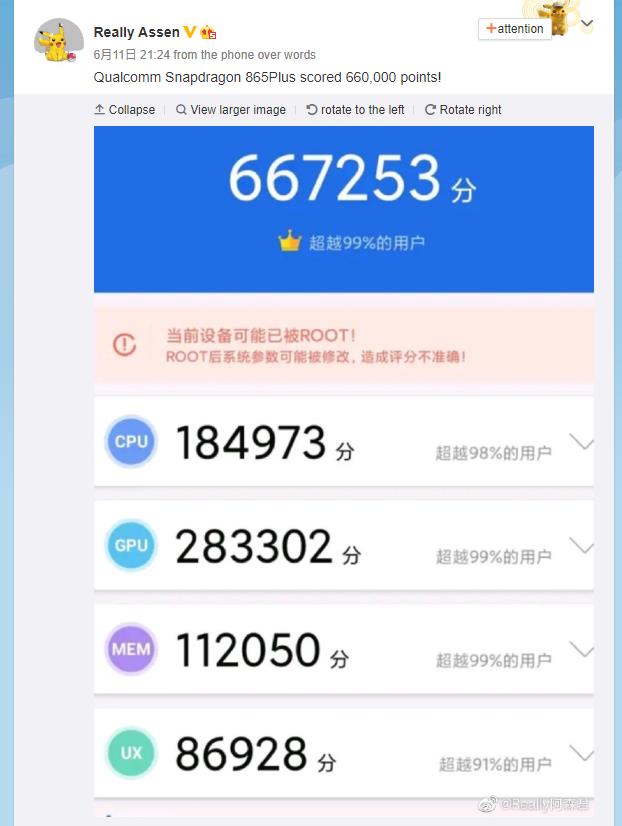Rotate the image to the left

(355, 110)
